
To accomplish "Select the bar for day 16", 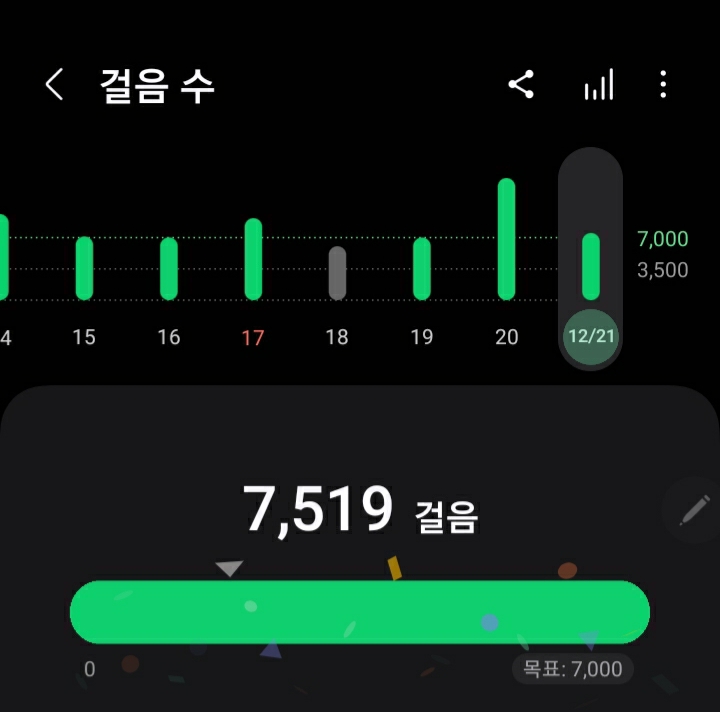I will tap(169, 269).
